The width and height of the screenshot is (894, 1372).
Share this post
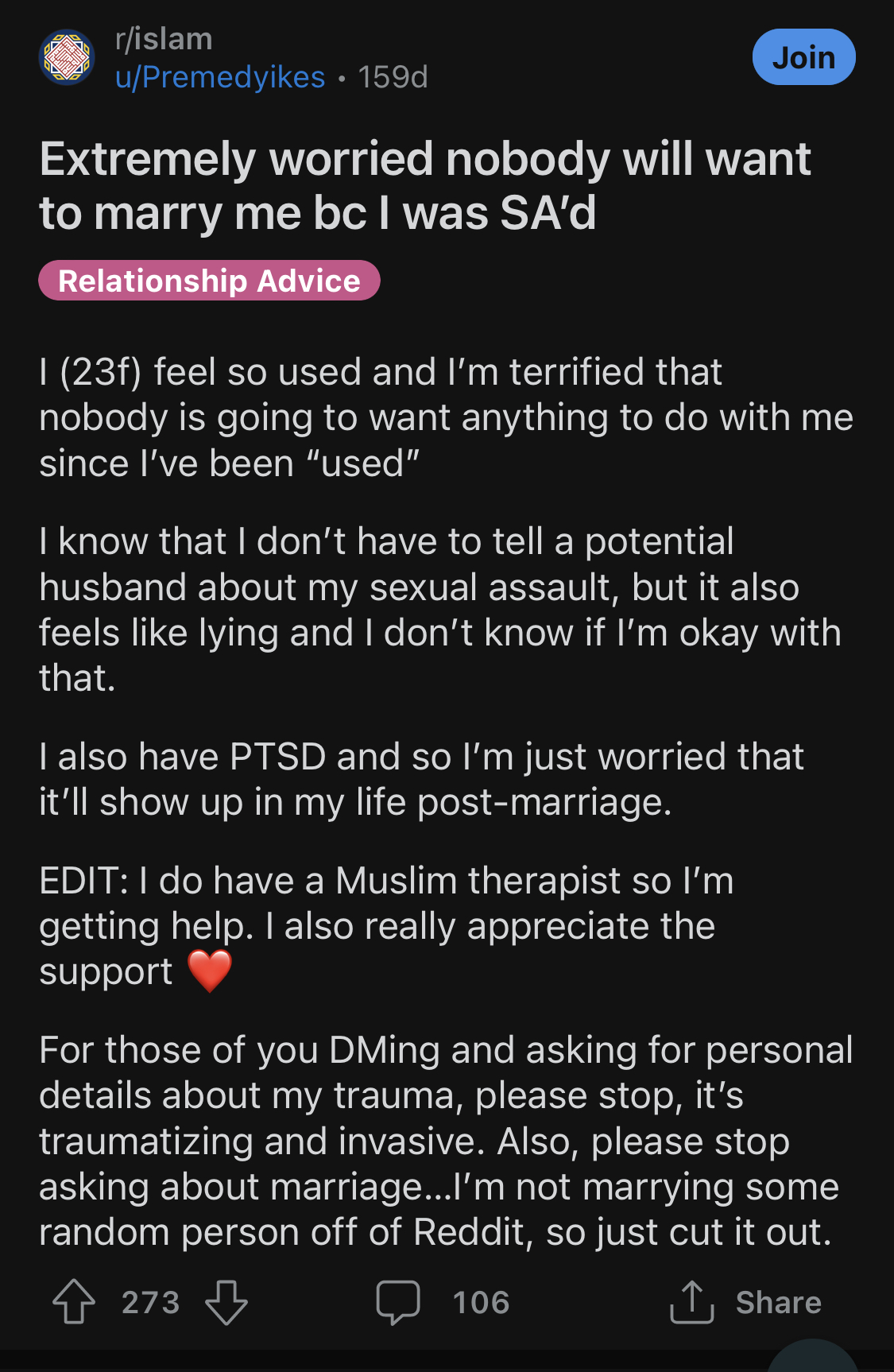tap(745, 1302)
